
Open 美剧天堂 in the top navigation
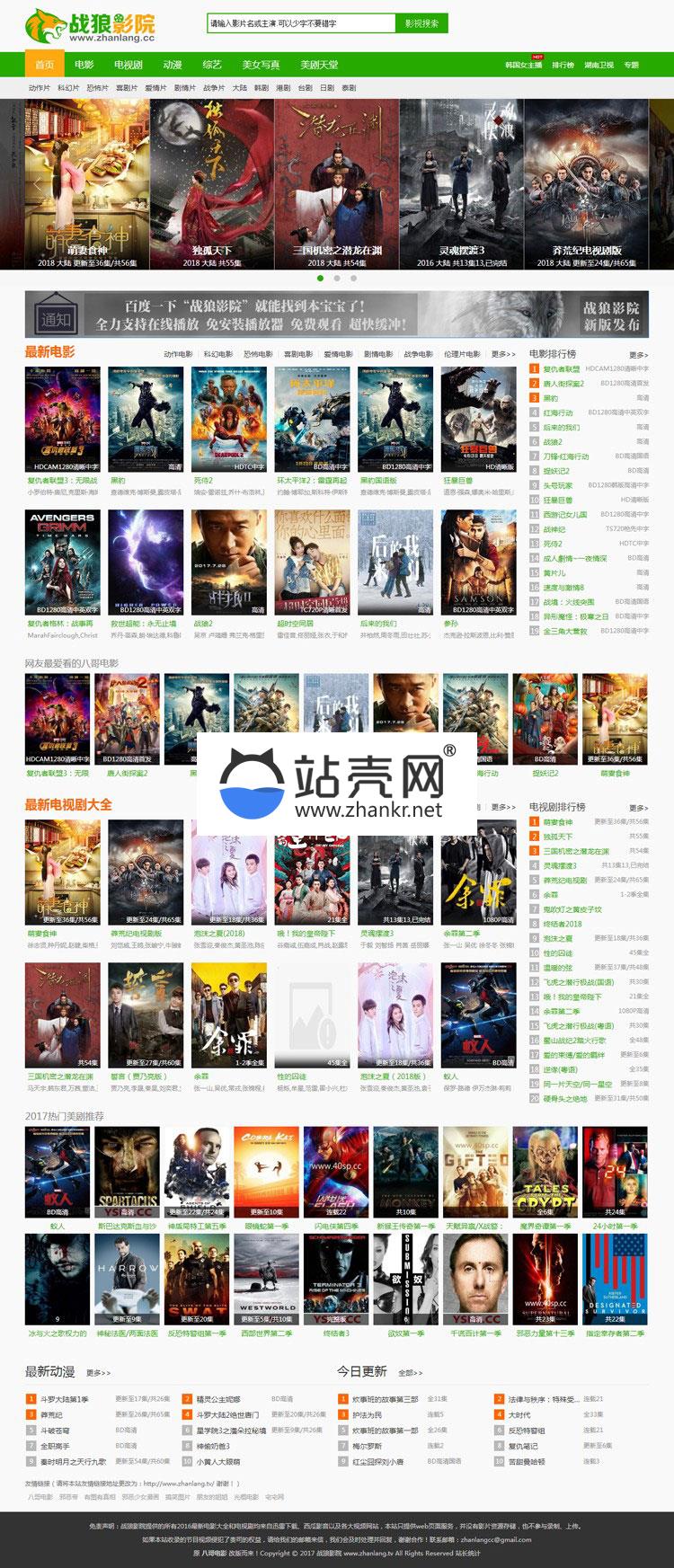click(319, 65)
